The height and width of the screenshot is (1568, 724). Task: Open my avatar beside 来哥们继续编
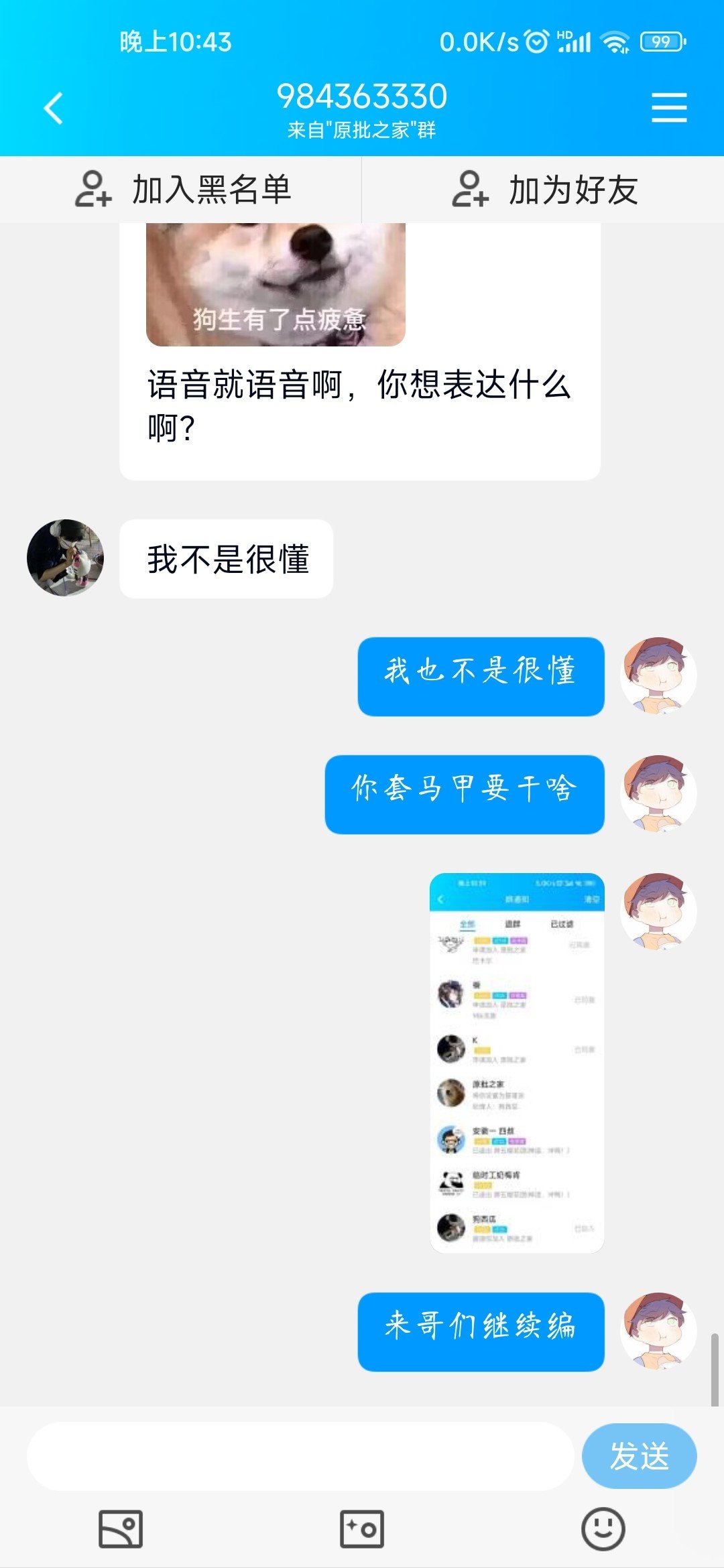pos(658,1331)
